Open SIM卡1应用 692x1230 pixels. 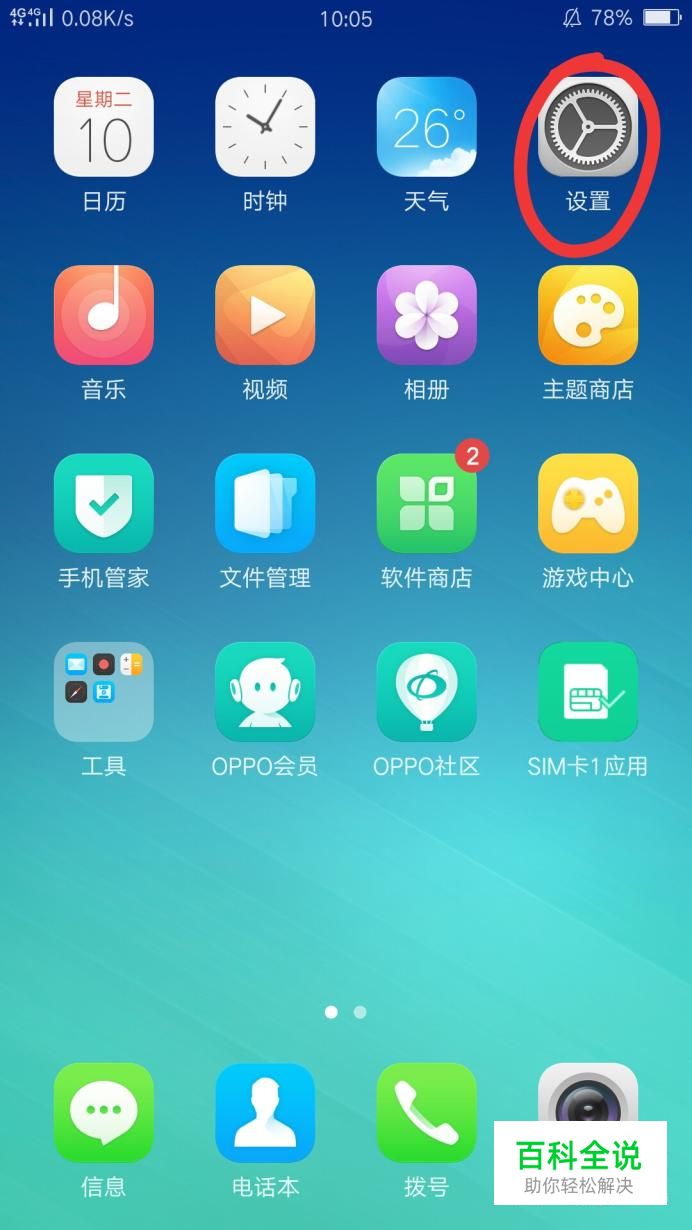[587, 691]
